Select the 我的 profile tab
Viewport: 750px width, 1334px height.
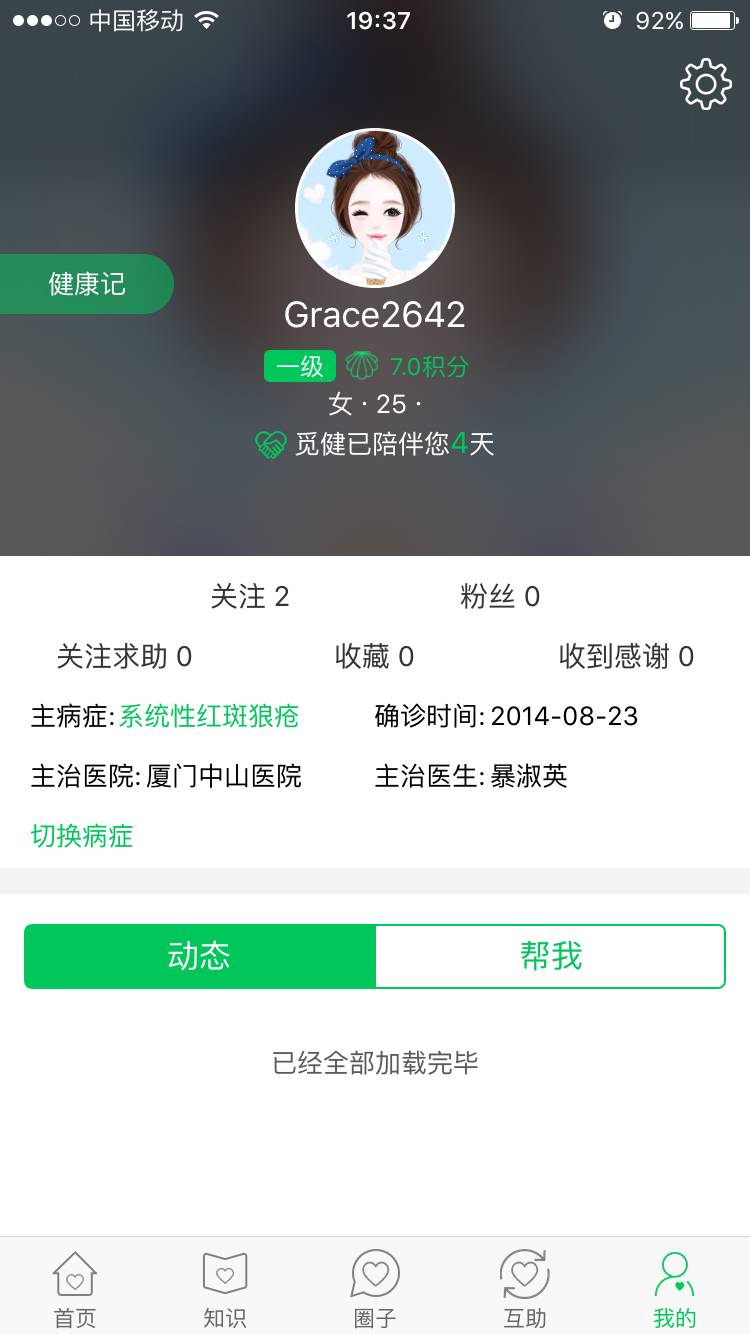675,1288
